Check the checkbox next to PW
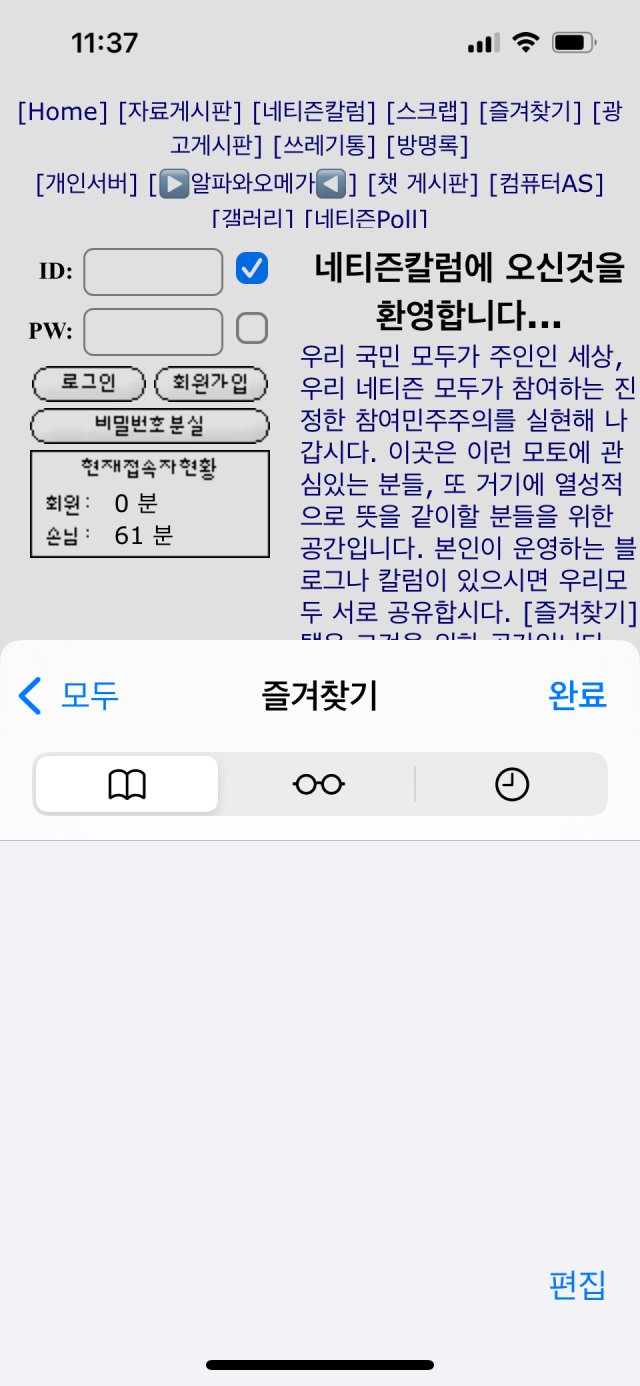The image size is (640, 1386). 252,328
